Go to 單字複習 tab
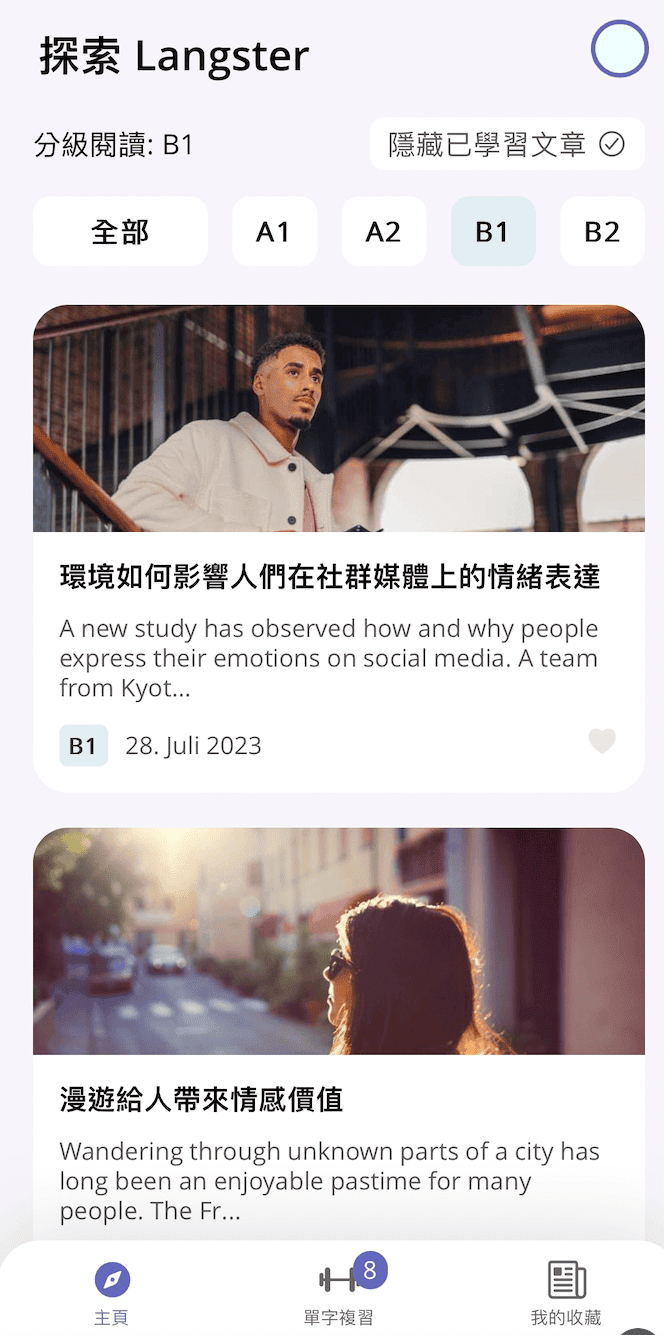 [339, 1292]
